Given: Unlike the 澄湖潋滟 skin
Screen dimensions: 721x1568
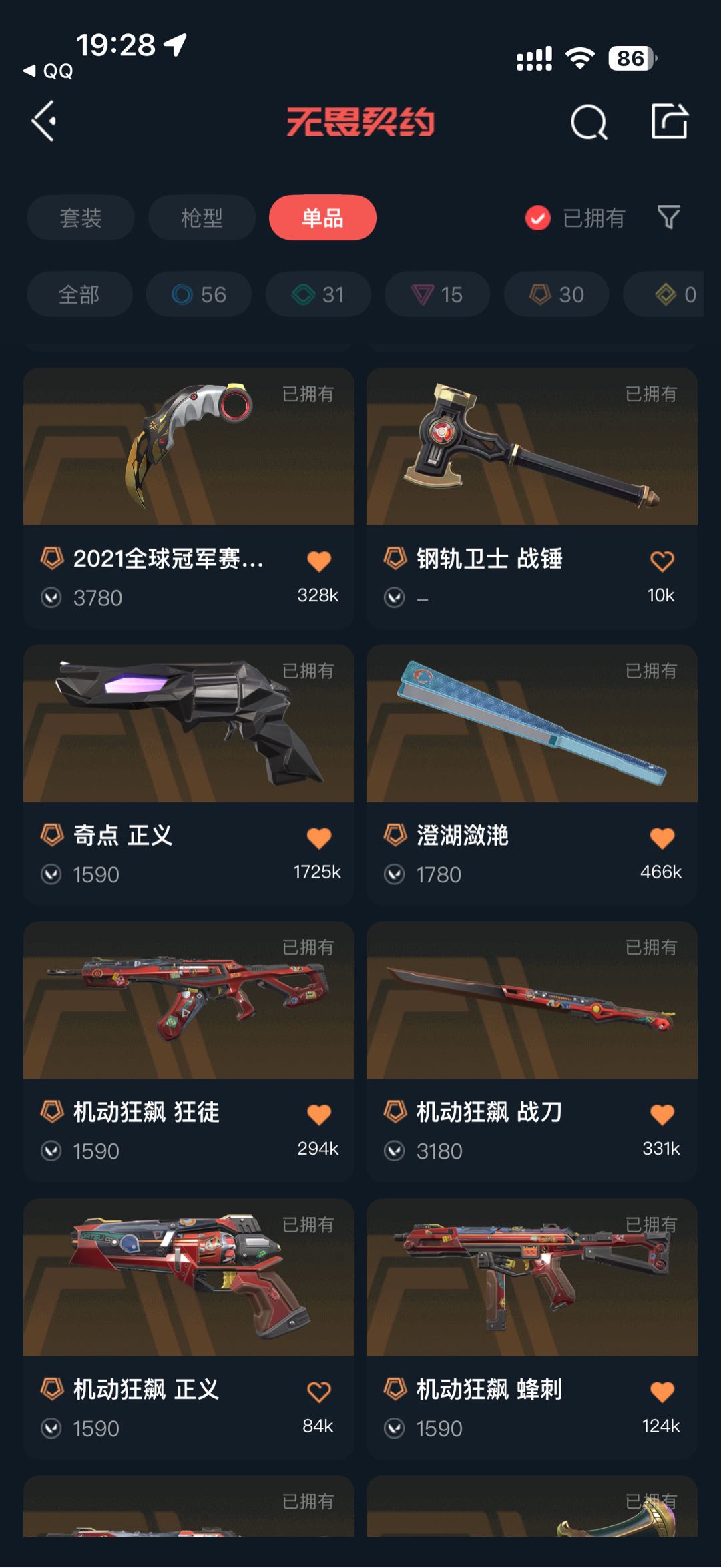Looking at the screenshot, I should coord(662,838).
